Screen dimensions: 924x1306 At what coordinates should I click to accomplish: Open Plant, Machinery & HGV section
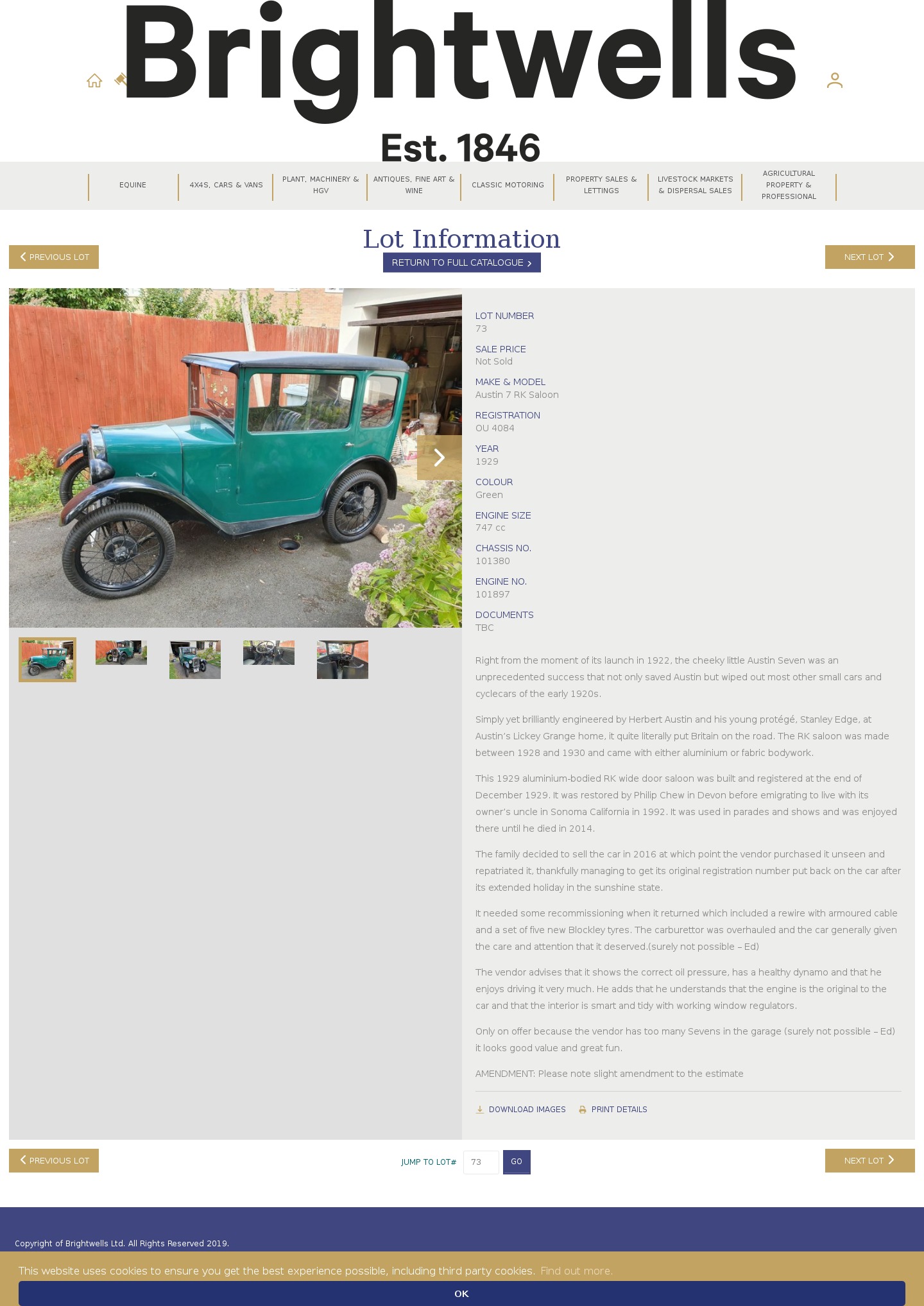320,185
